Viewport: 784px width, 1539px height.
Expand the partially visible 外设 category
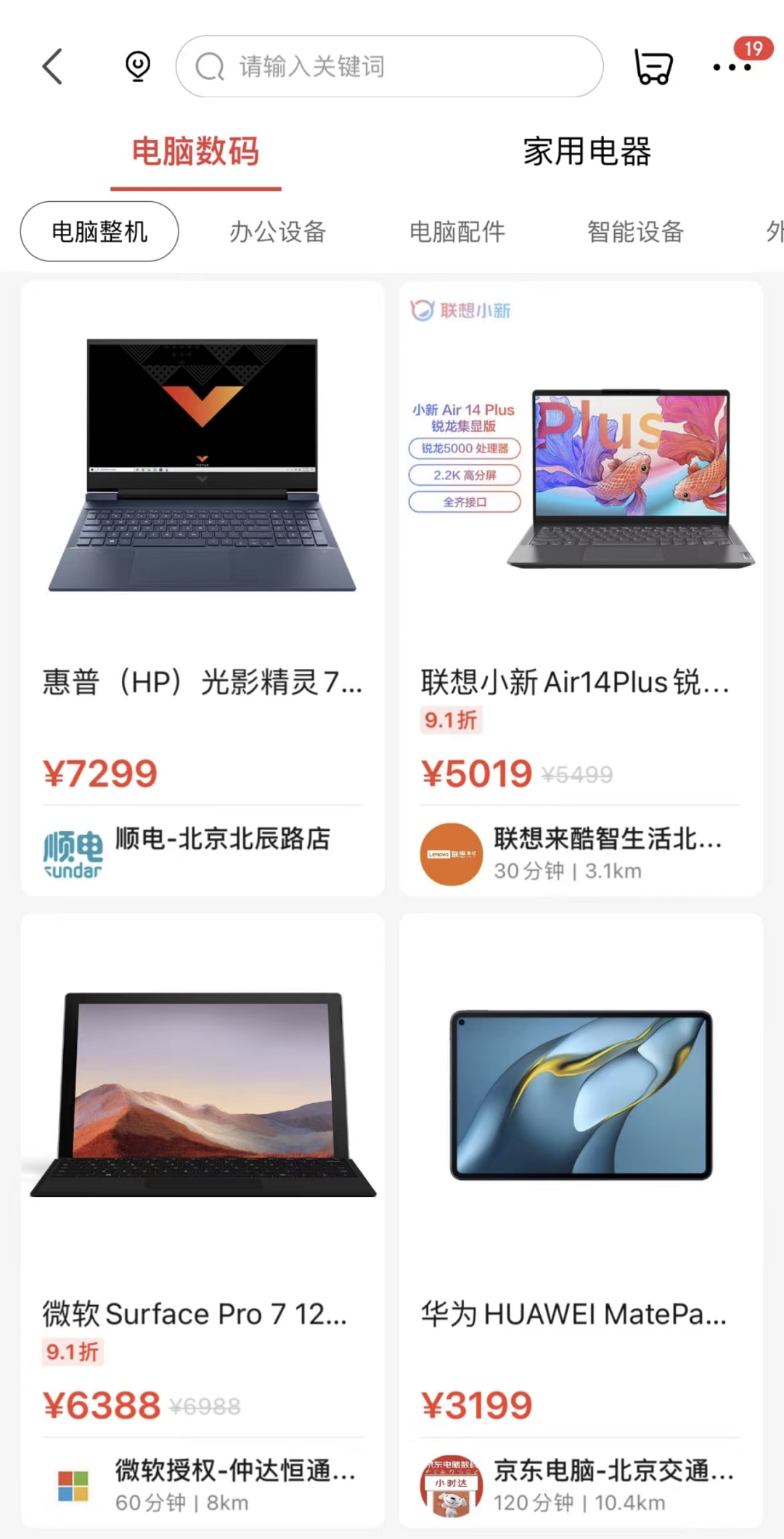(x=774, y=231)
